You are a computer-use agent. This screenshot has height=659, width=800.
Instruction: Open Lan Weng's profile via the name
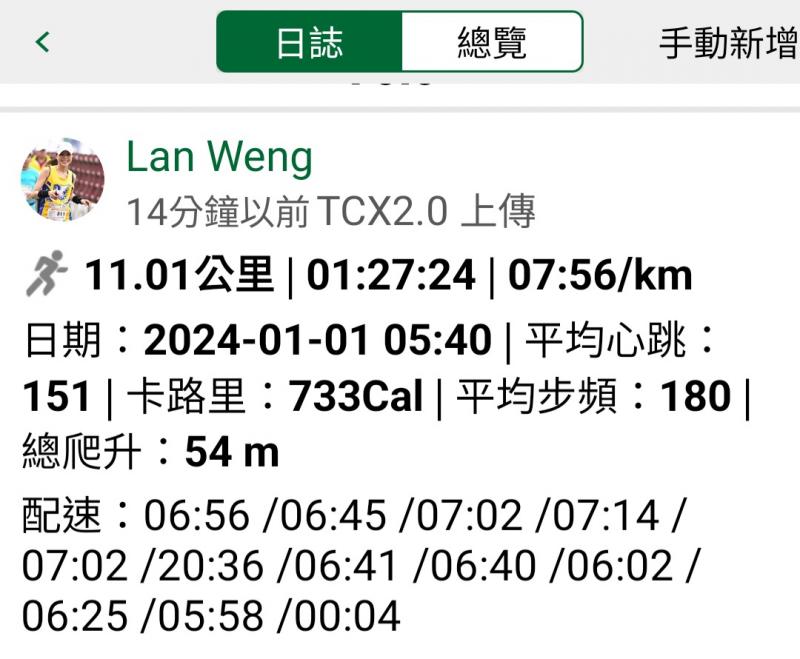219,158
